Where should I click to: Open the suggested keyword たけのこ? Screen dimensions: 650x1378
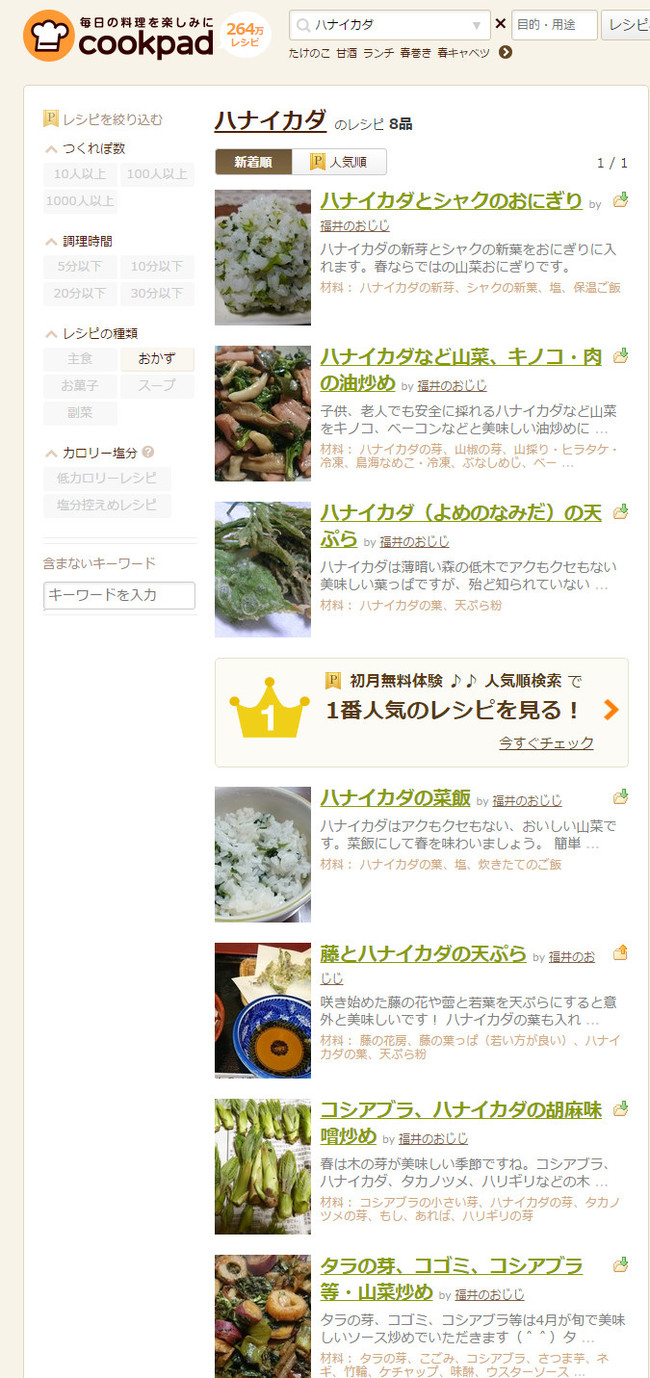click(x=309, y=52)
